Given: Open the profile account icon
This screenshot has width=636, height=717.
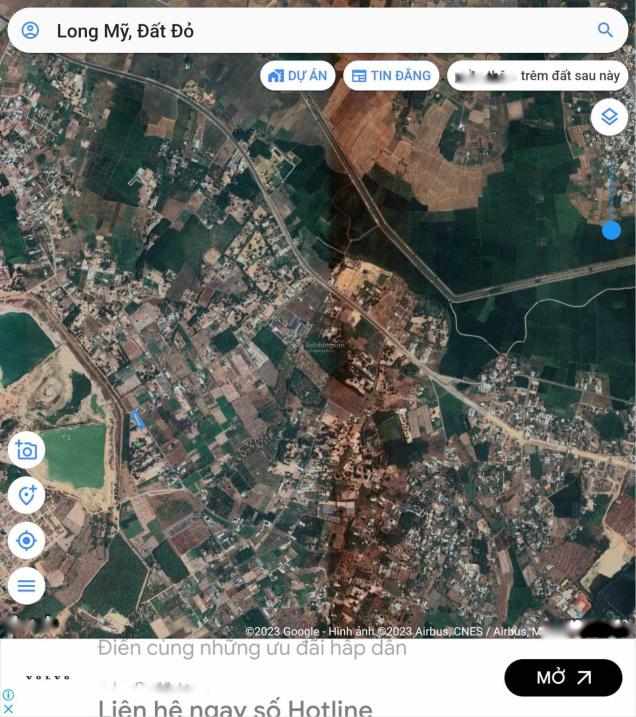Looking at the screenshot, I should pos(30,31).
